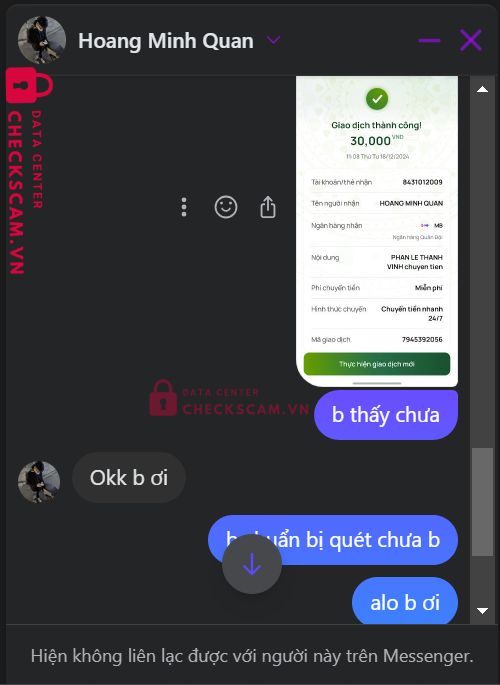Screen dimensions: 500x685
Task: Minimize the Hoang Minh Quan chat window
Action: [429, 41]
